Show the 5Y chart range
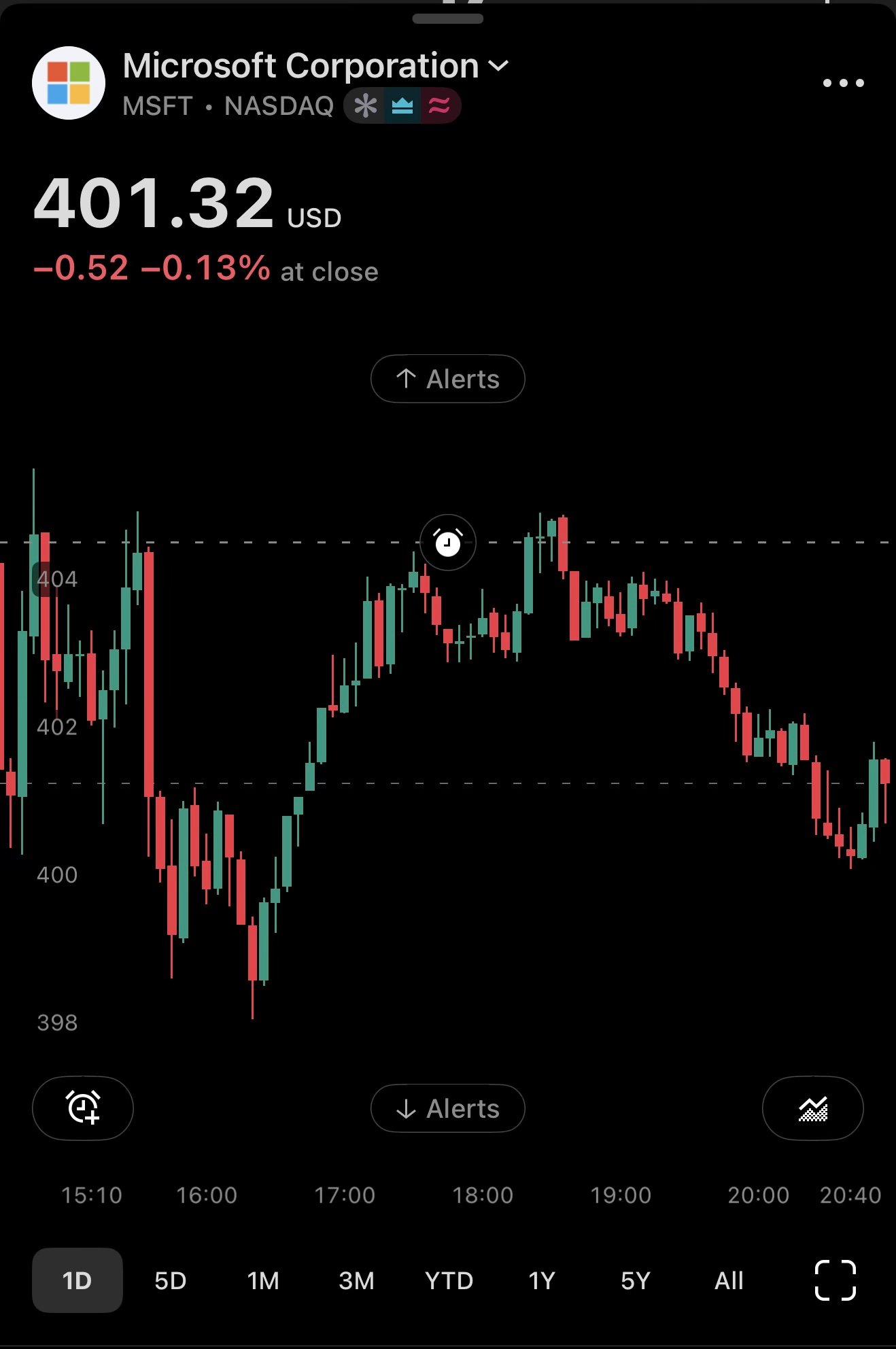896x1349 pixels. point(635,1280)
